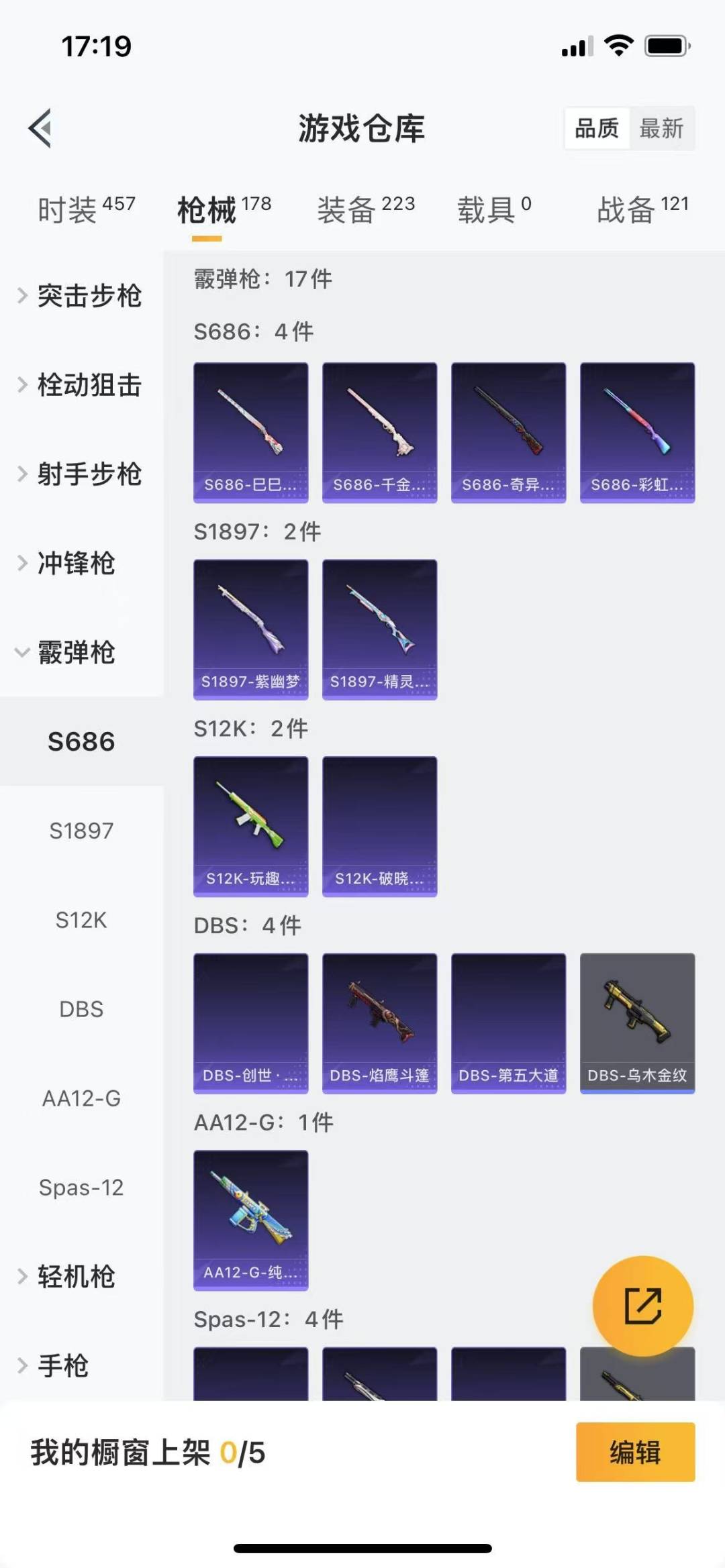The width and height of the screenshot is (725, 1568).
Task: Tap the orange floating share button
Action: [642, 1306]
